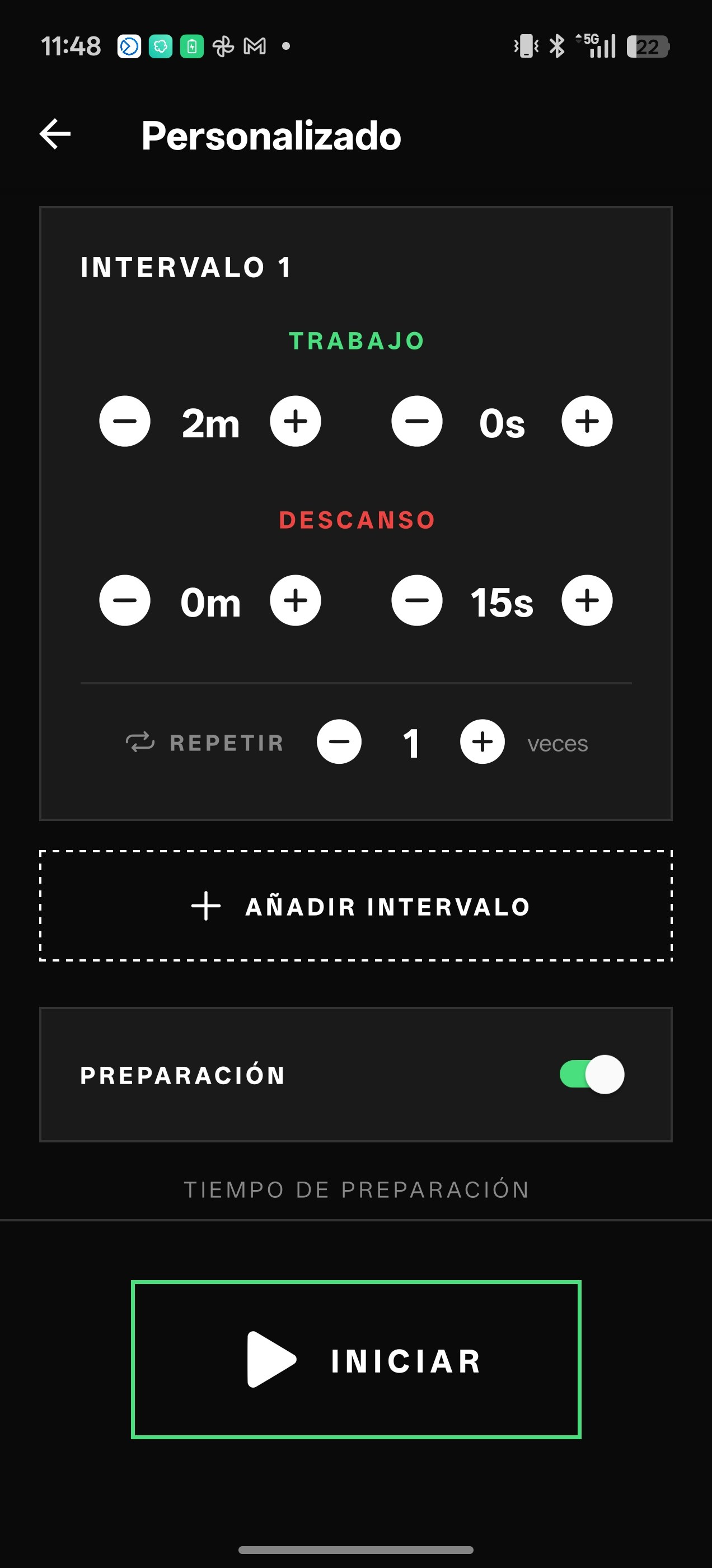Click the repeat loop icon next to REPETIR
Image resolution: width=712 pixels, height=1568 pixels.
(x=141, y=742)
